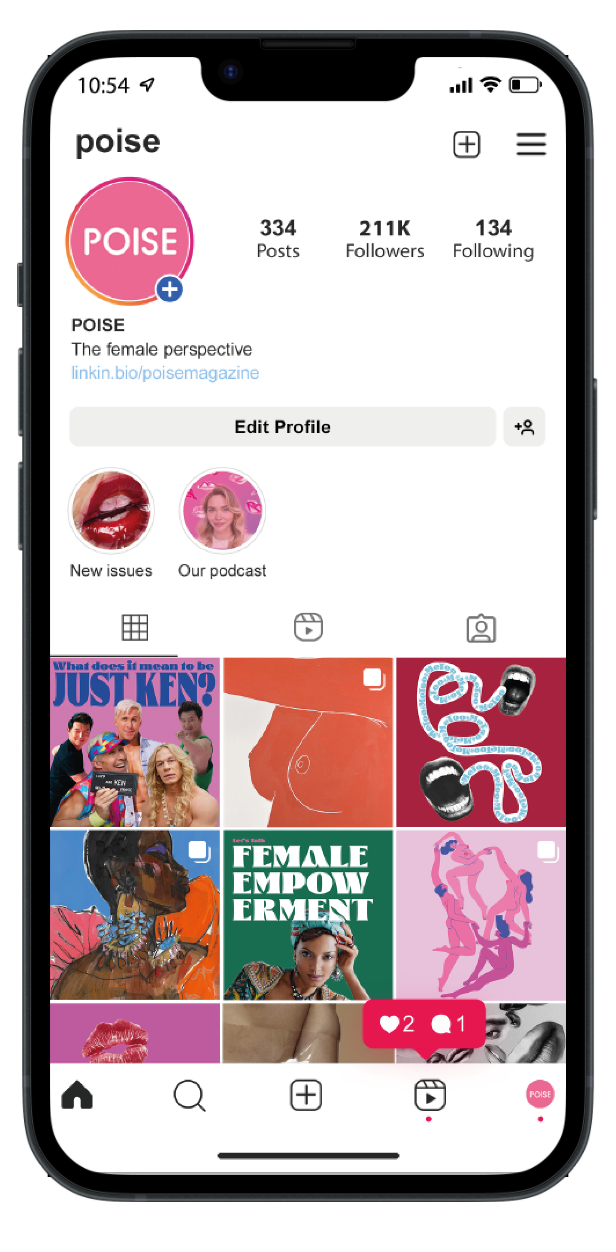Open the pink dancing figures post
Viewport: 616px width, 1252px height.
(481, 914)
